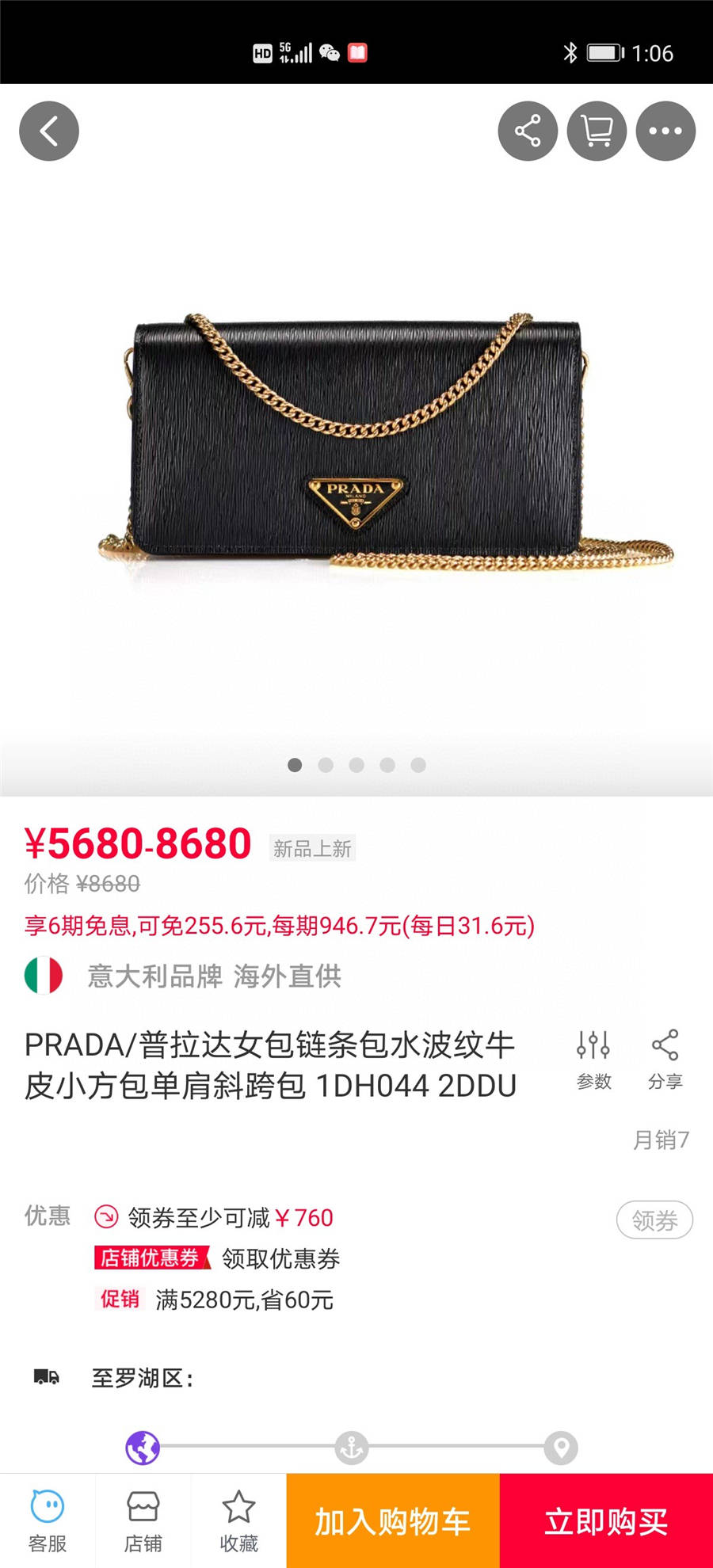Image resolution: width=713 pixels, height=1568 pixels.
Task: View product parameters (参数)
Action: (x=593, y=1060)
